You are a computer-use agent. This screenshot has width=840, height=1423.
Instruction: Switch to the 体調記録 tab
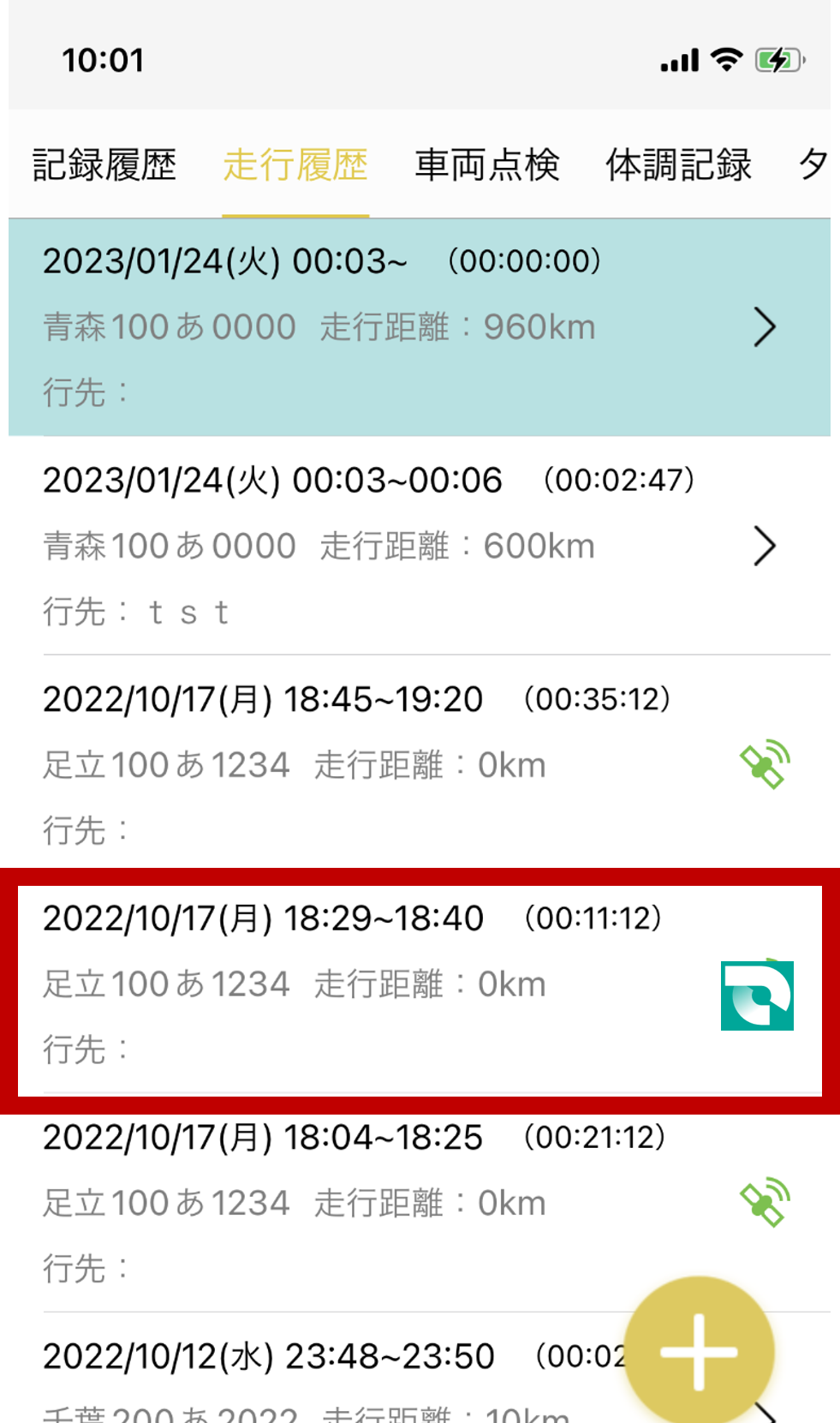(678, 164)
